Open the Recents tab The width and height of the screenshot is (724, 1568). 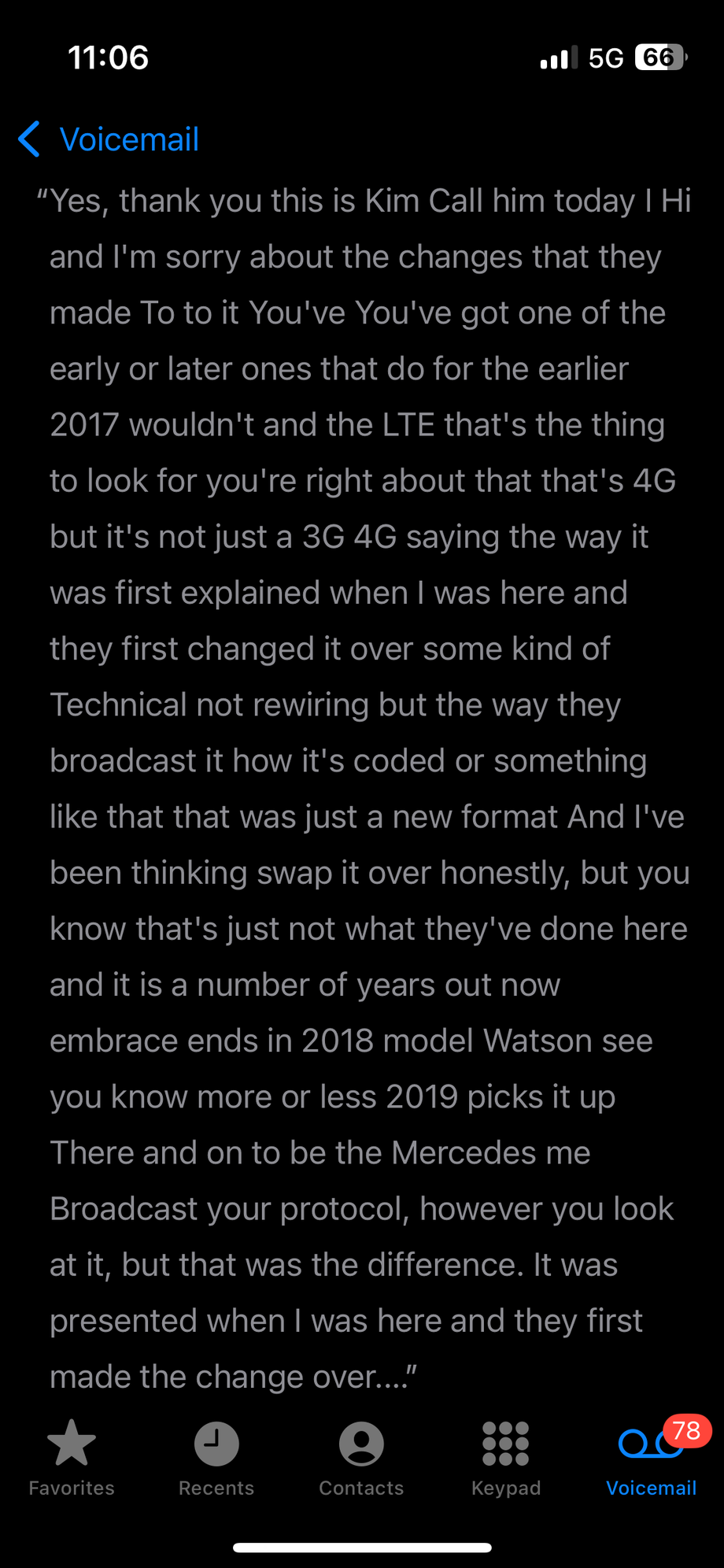(x=216, y=1456)
